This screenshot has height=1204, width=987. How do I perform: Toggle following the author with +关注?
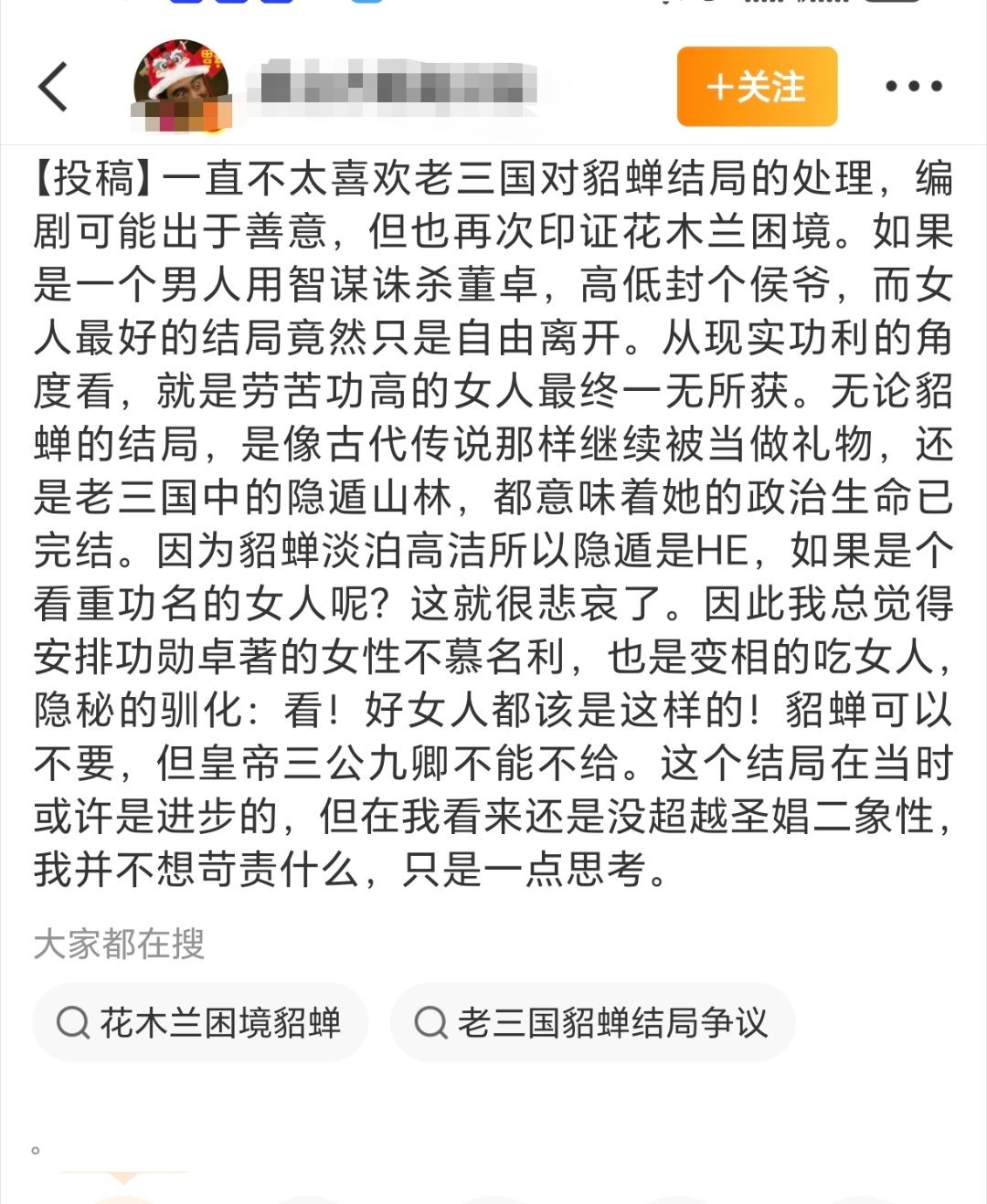[x=755, y=89]
